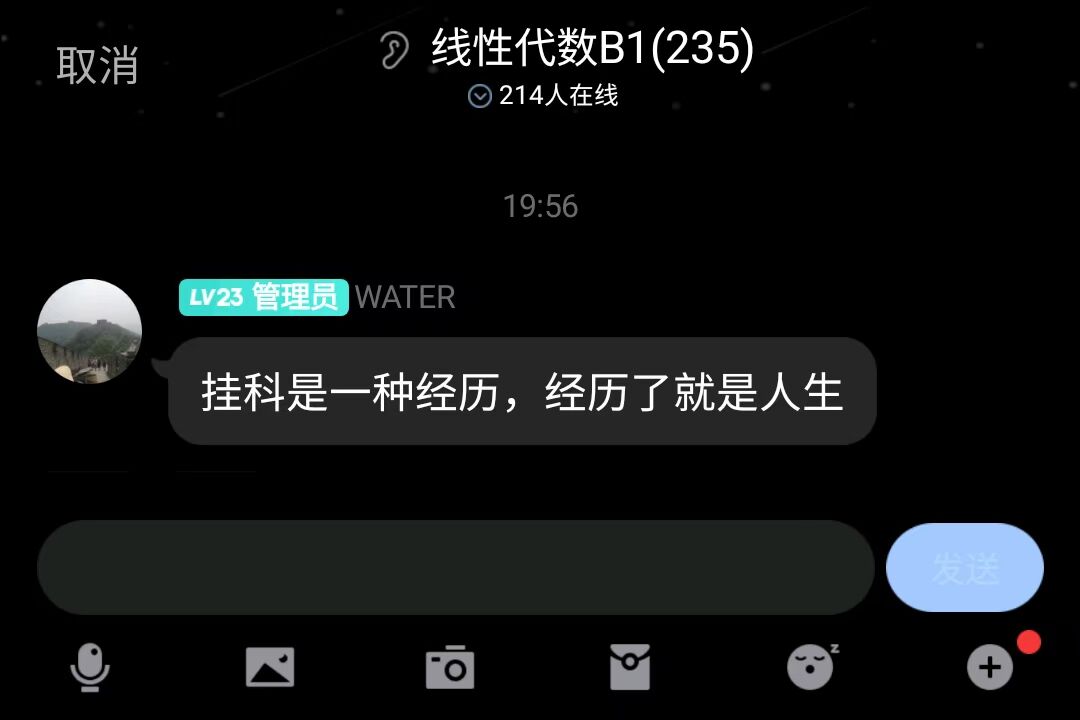The width and height of the screenshot is (1080, 720).
Task: Record a voice message with microphone
Action: 90,666
